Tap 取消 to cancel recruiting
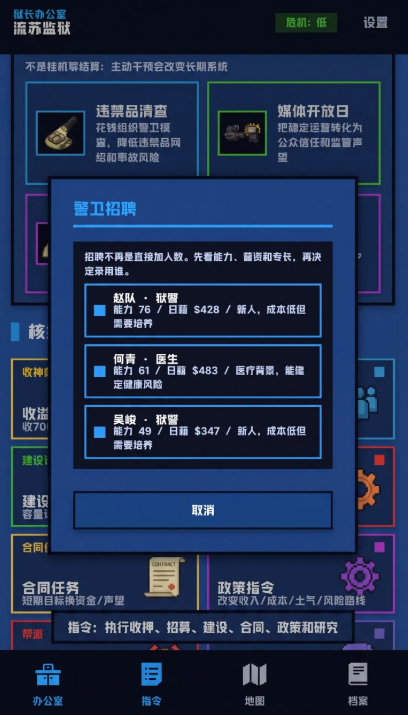Image resolution: width=408 pixels, height=715 pixels. (x=203, y=510)
